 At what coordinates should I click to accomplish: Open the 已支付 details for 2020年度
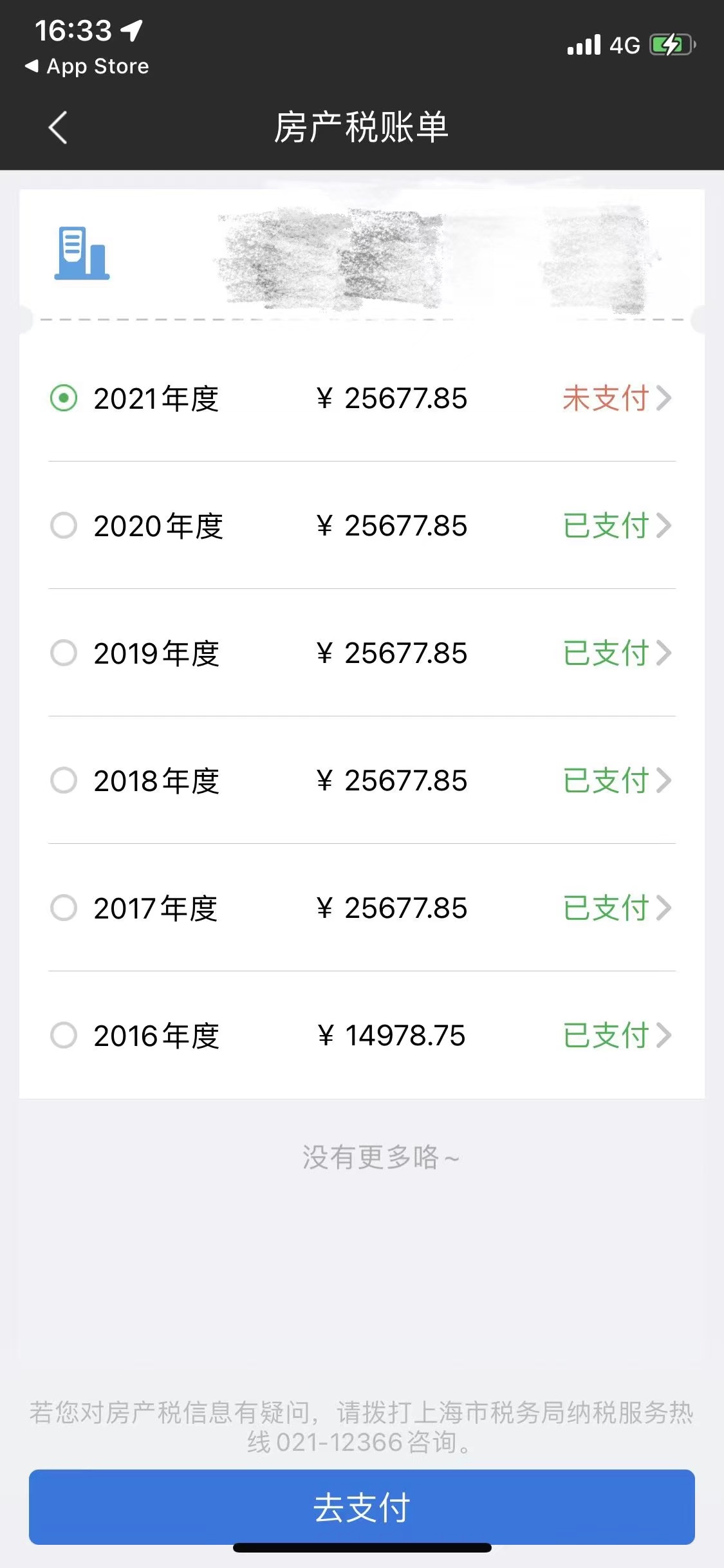[616, 525]
